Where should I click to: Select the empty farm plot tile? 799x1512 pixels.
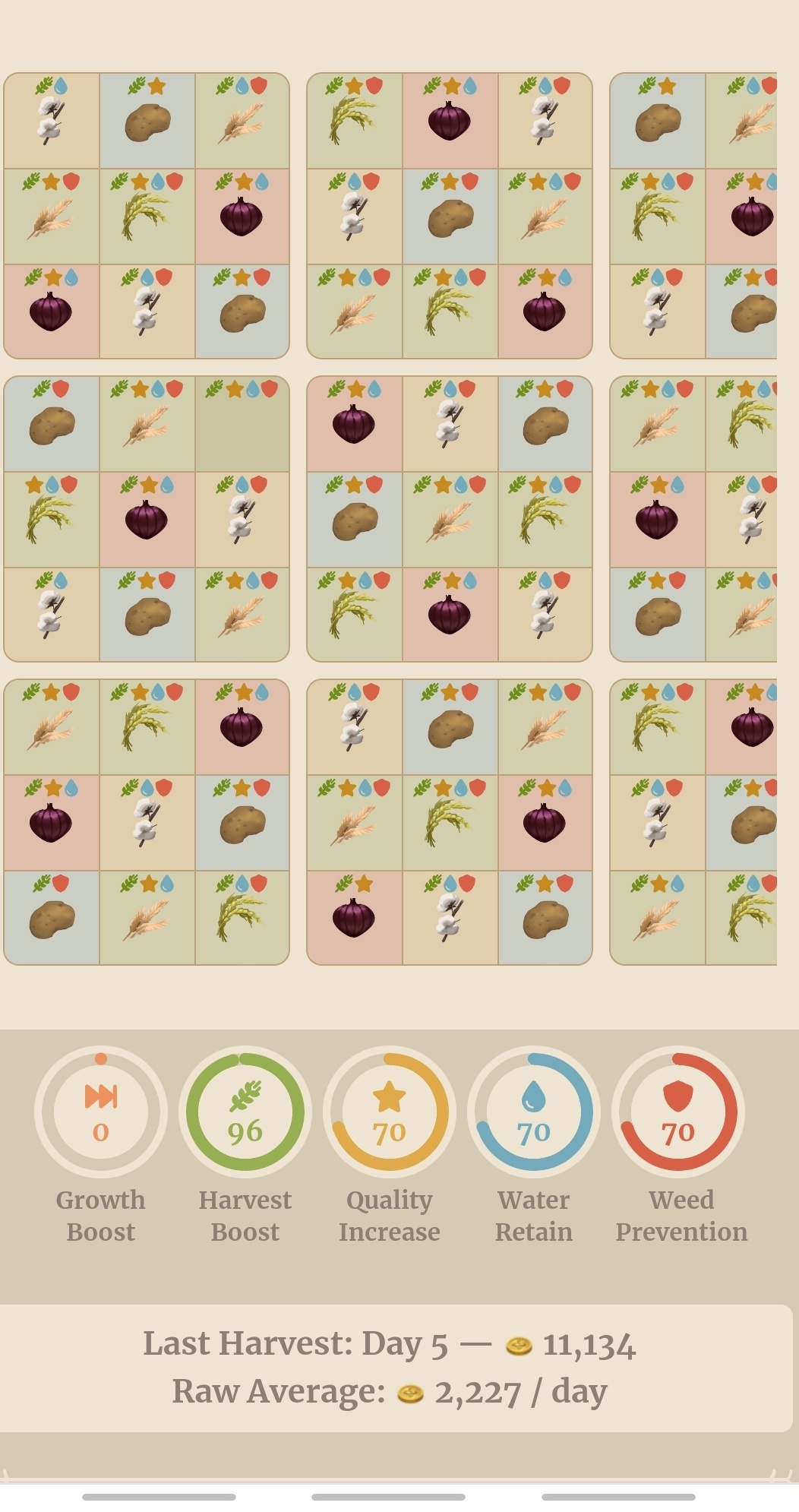242,425
